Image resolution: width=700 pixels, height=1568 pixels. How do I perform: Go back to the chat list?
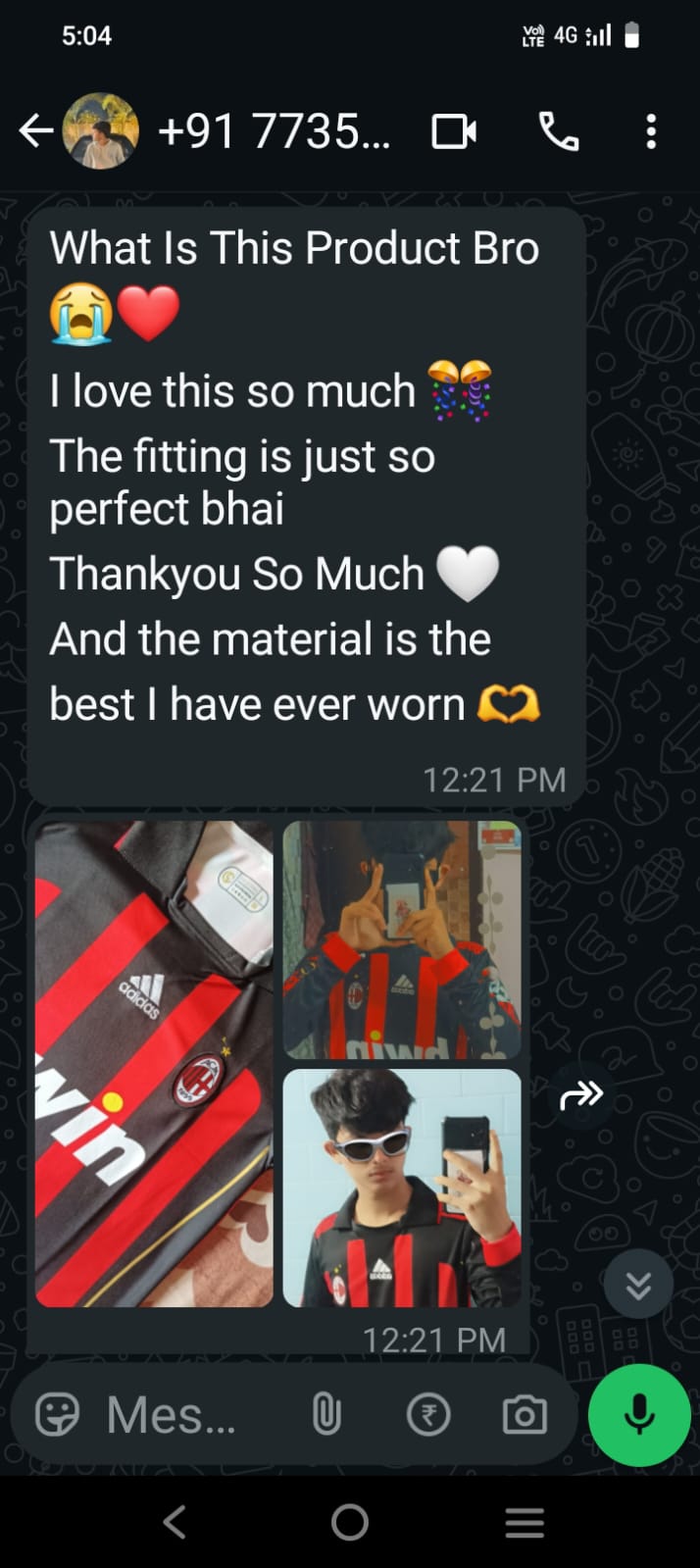(35, 131)
